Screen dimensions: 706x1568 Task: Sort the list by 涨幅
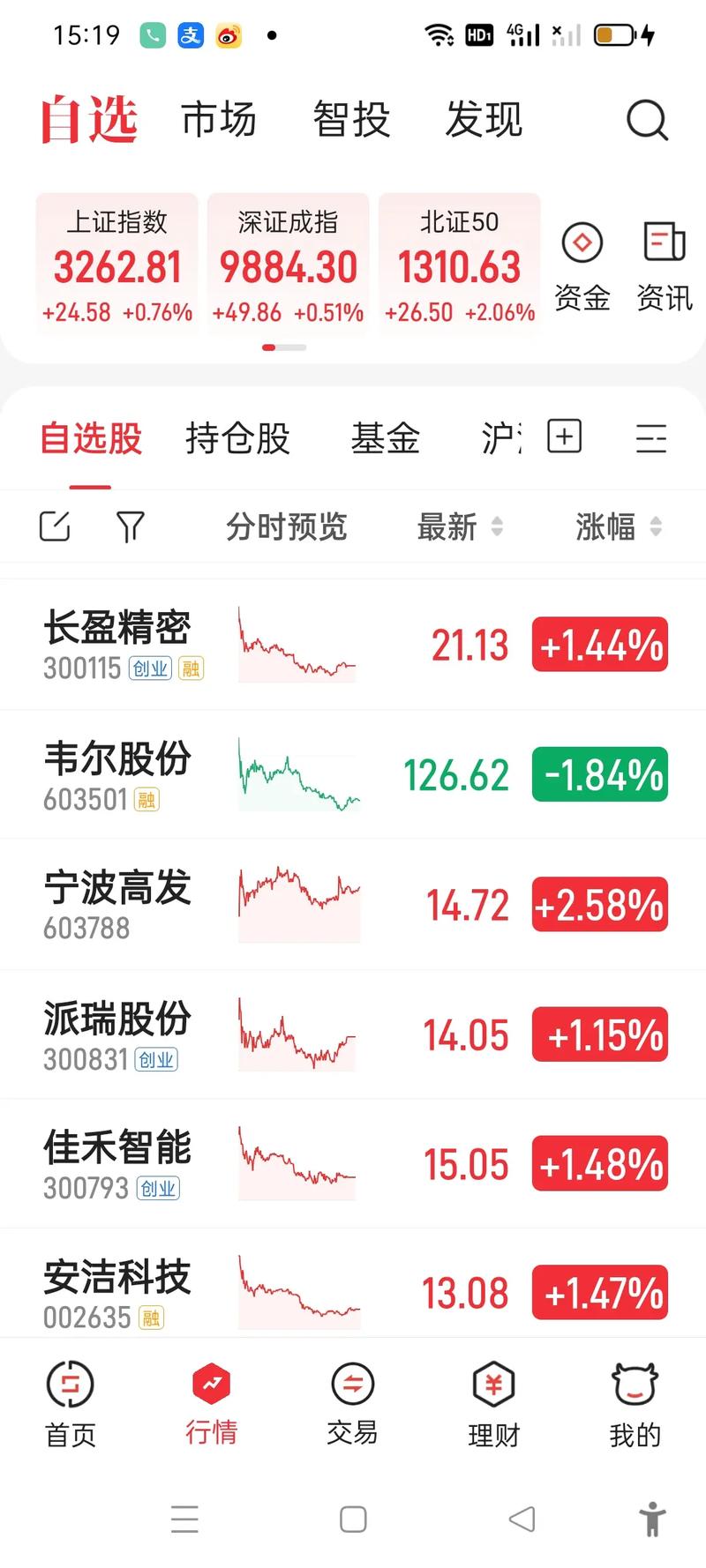click(x=618, y=526)
